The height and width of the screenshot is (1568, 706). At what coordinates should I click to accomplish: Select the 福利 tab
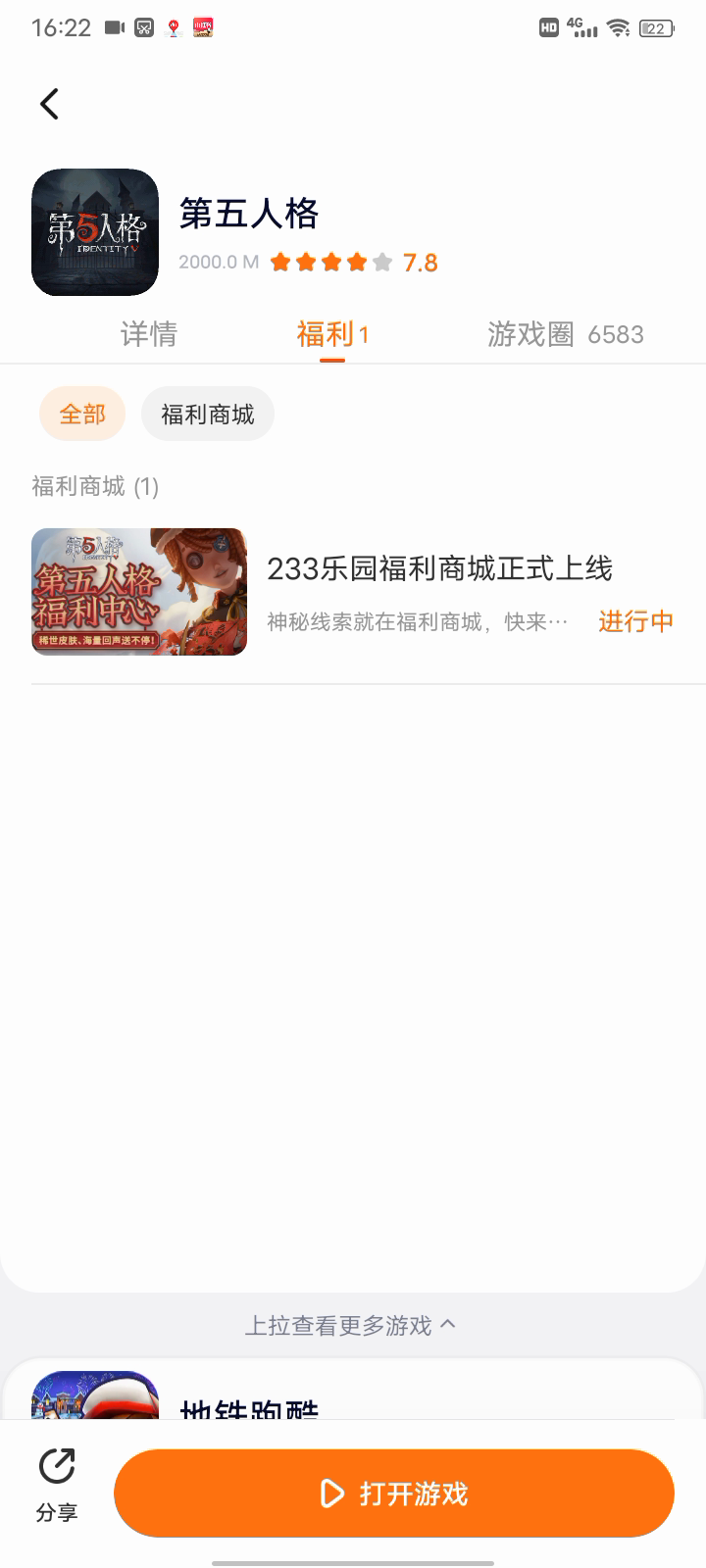click(331, 334)
